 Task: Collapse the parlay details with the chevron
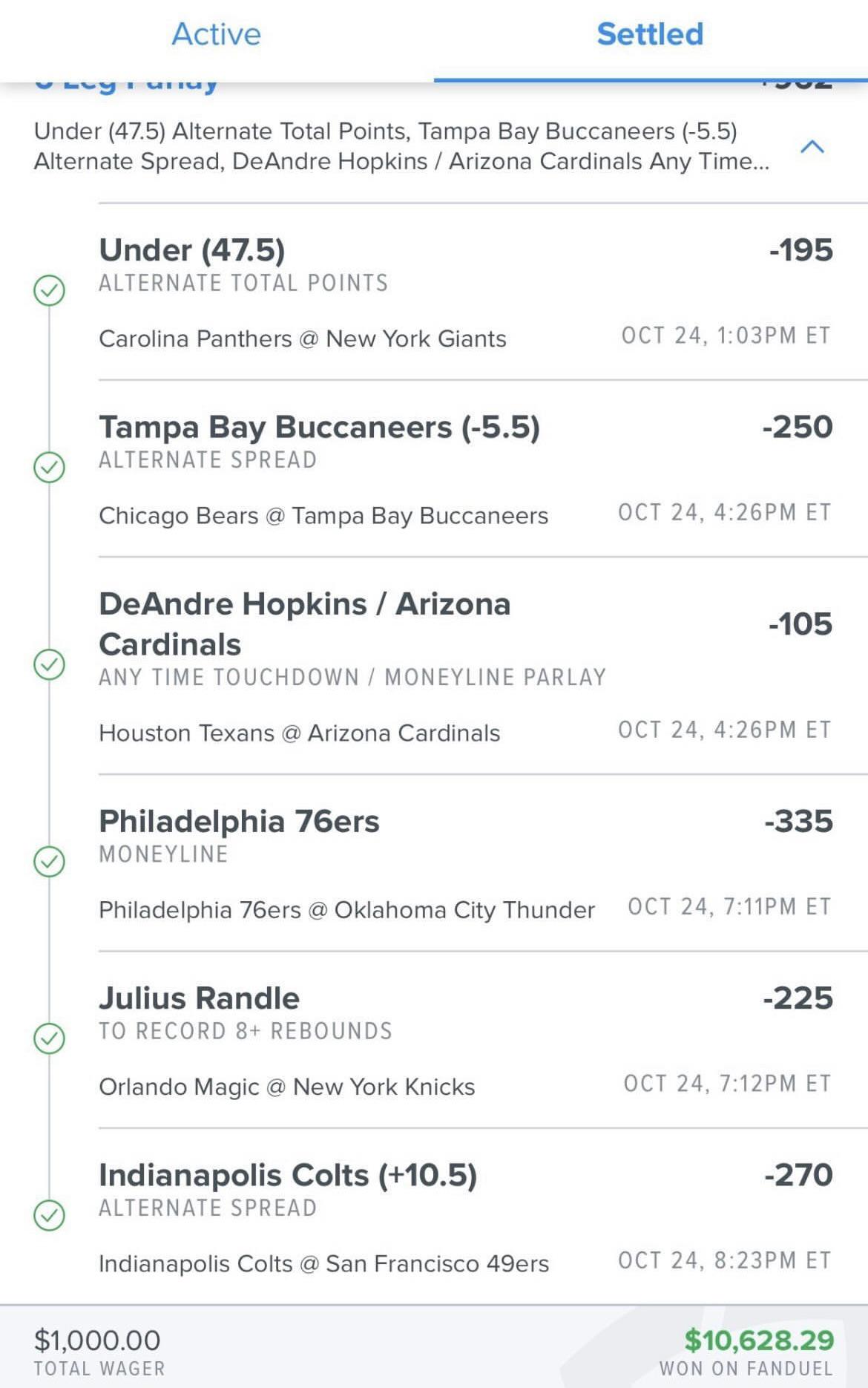coord(813,146)
